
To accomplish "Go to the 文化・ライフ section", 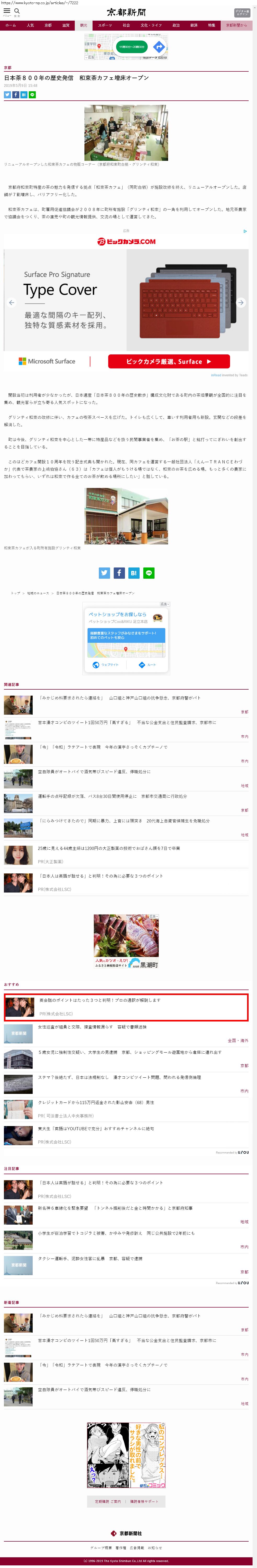I will [151, 26].
